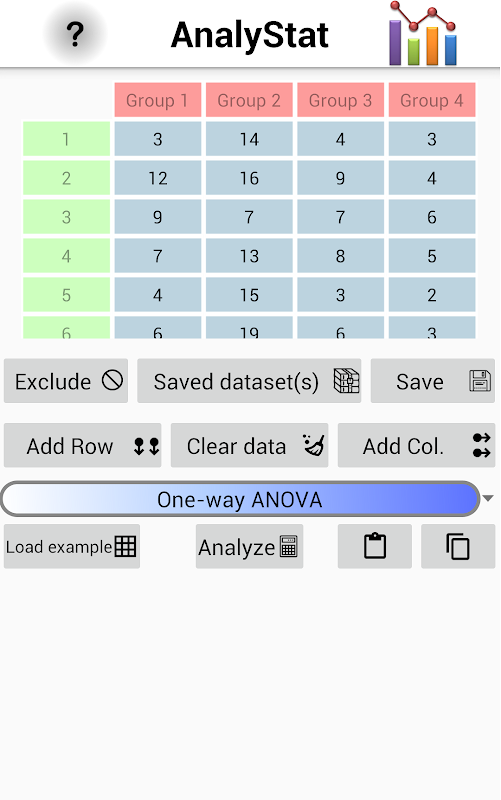Image resolution: width=501 pixels, height=800 pixels.
Task: Select the Group 1 column header
Action: click(158, 100)
